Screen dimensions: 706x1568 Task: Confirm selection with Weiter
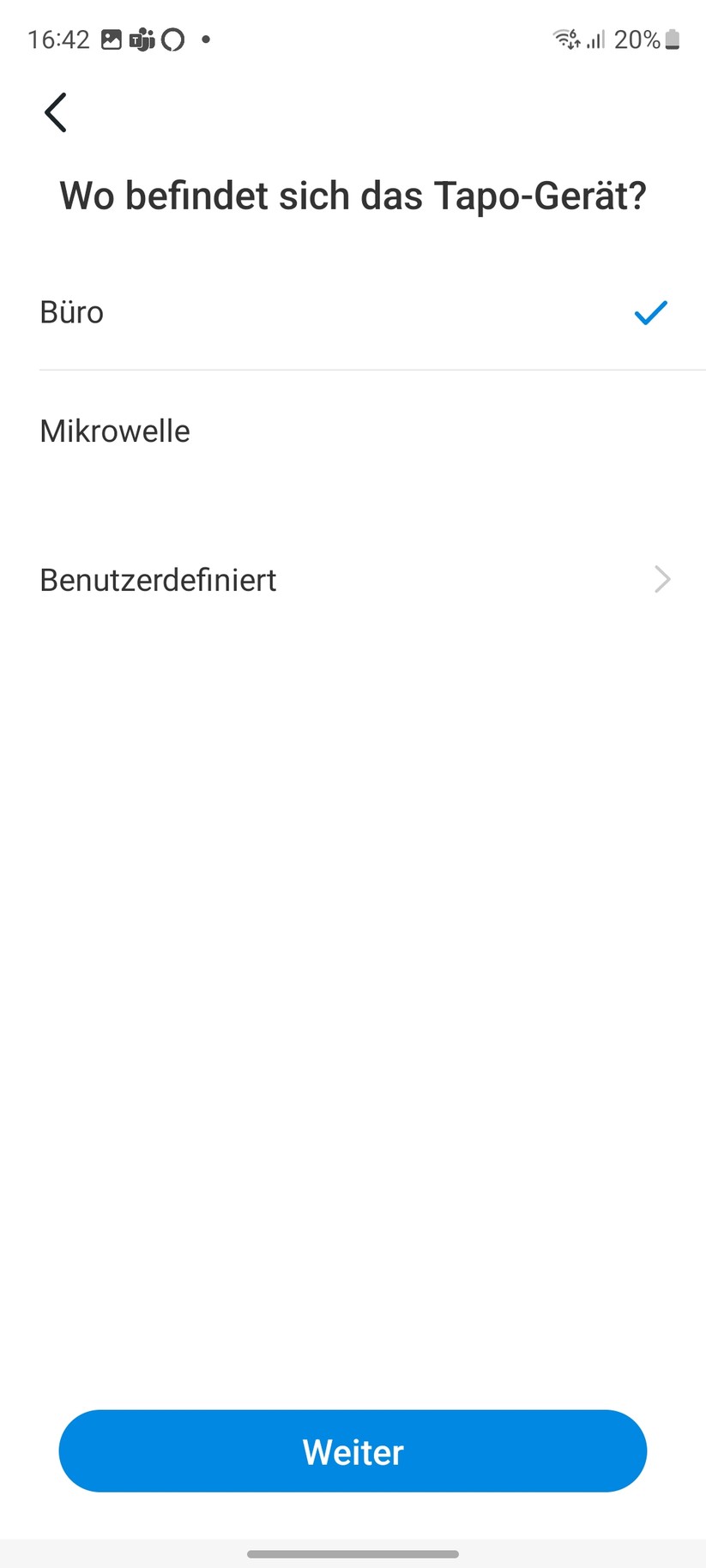tap(353, 1450)
